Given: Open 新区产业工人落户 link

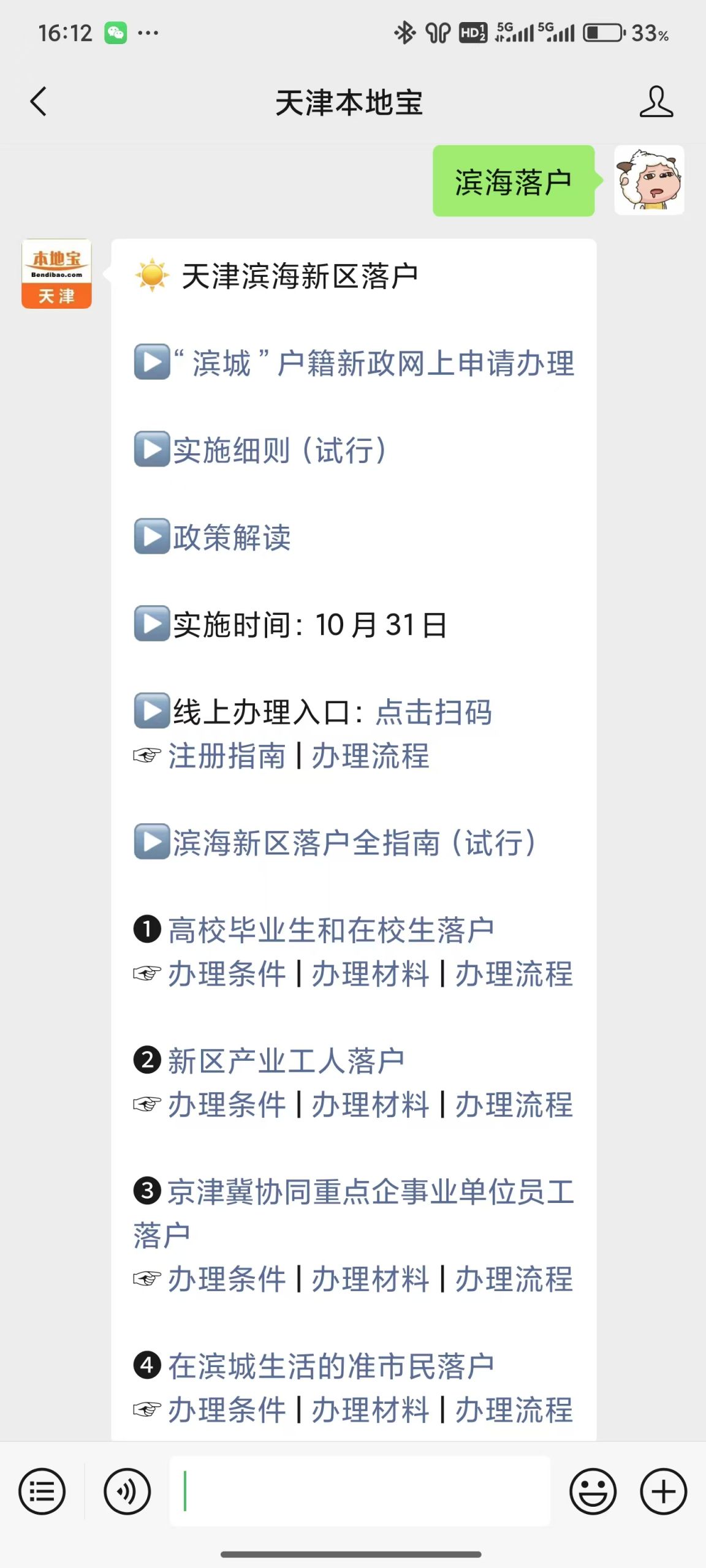Looking at the screenshot, I should 286,1061.
